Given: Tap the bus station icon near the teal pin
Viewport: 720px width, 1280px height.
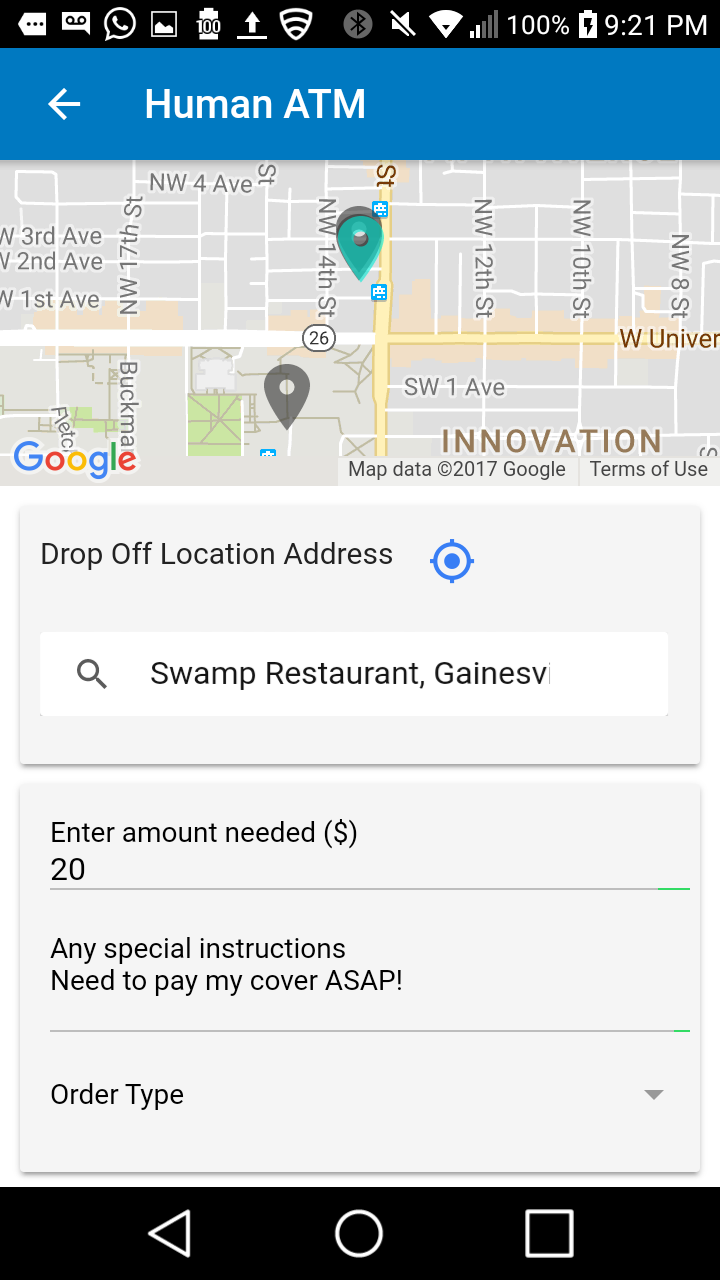Looking at the screenshot, I should [x=380, y=210].
